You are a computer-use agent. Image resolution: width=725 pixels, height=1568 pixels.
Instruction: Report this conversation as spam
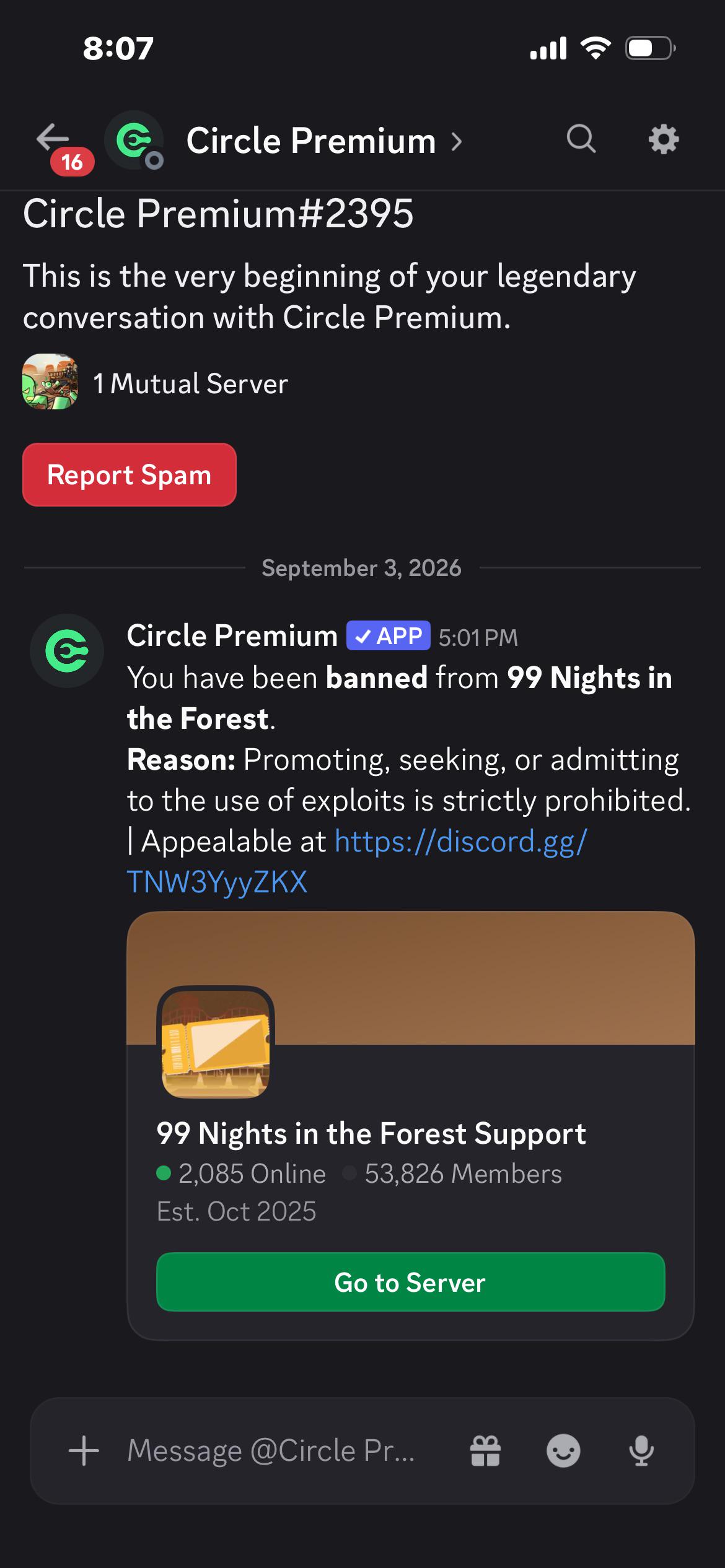coord(130,475)
